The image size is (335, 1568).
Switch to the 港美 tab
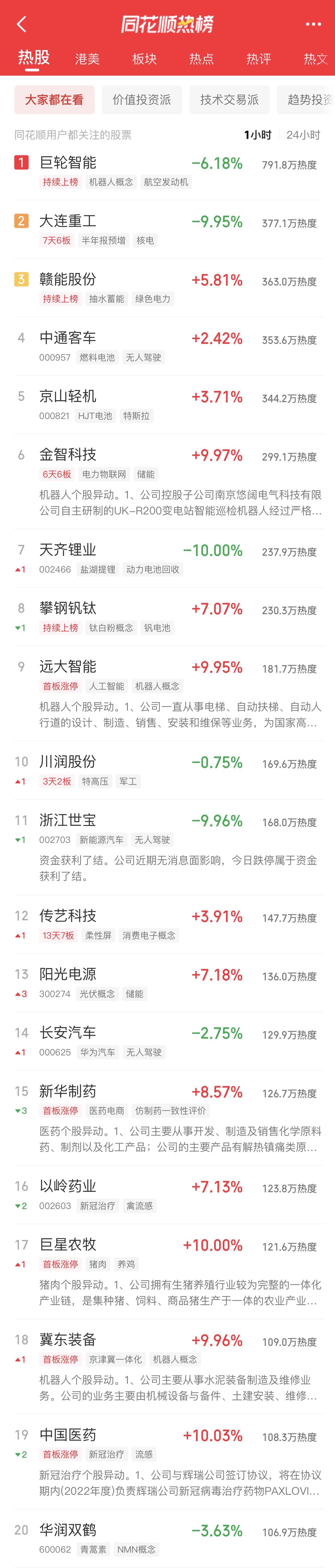click(x=87, y=59)
